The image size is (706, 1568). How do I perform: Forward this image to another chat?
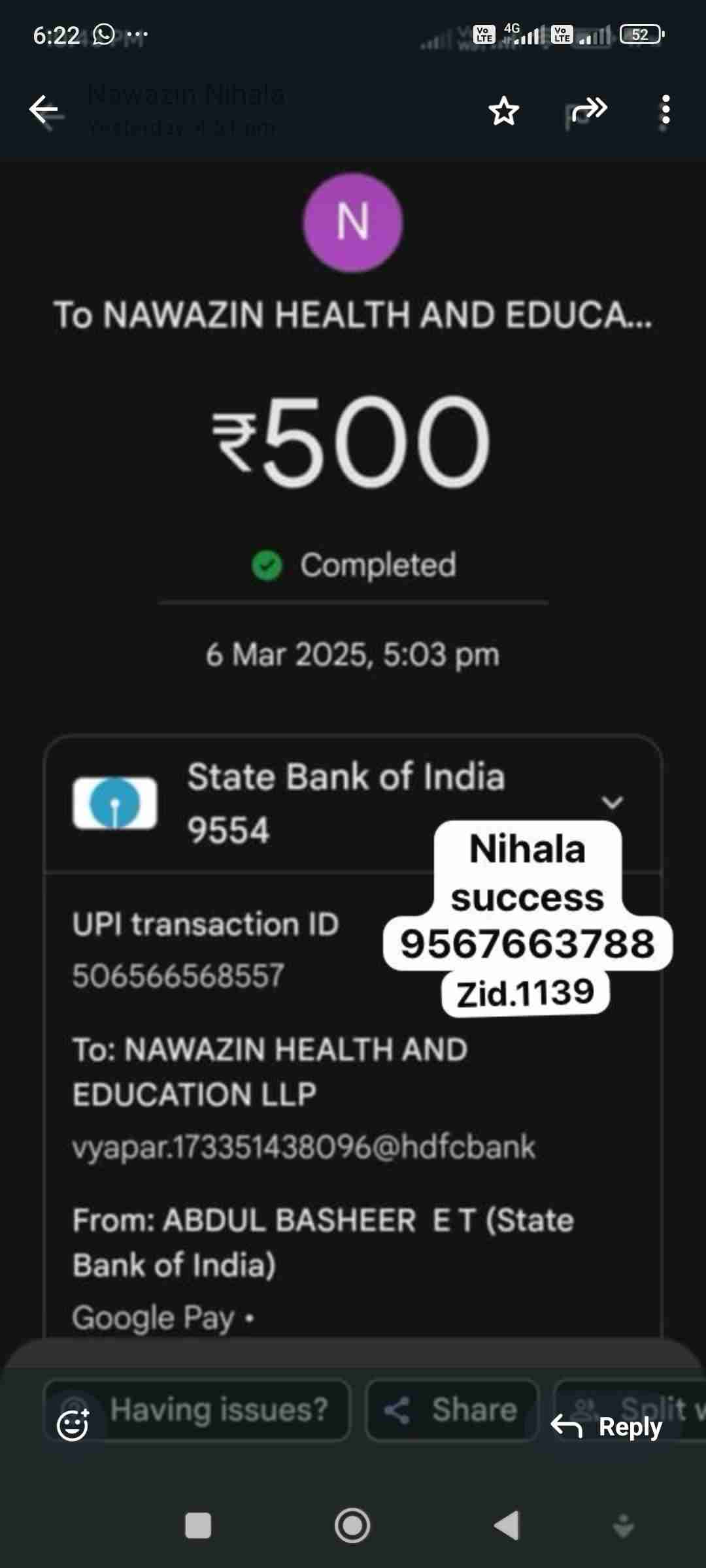pyautogui.click(x=589, y=110)
